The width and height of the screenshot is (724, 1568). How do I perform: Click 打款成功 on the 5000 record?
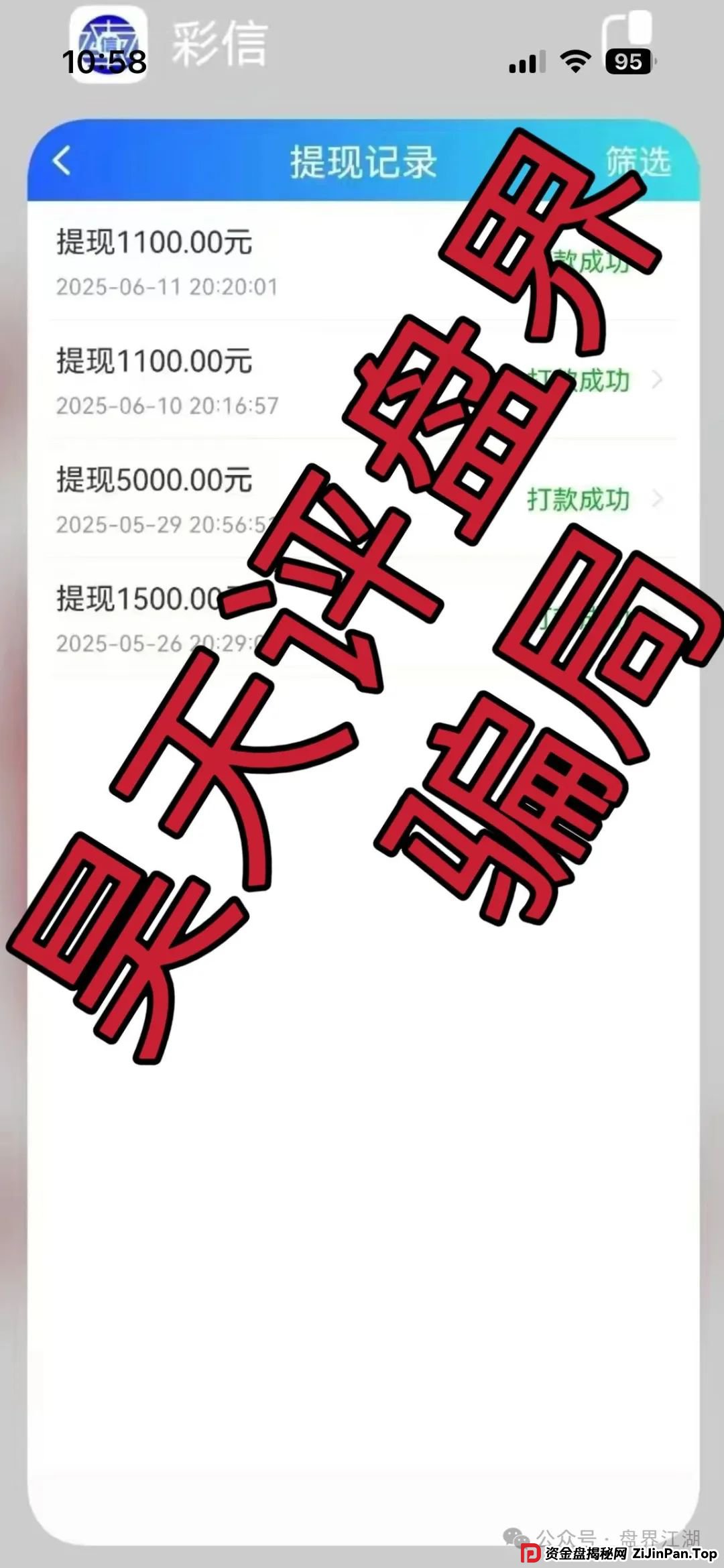coord(578,498)
